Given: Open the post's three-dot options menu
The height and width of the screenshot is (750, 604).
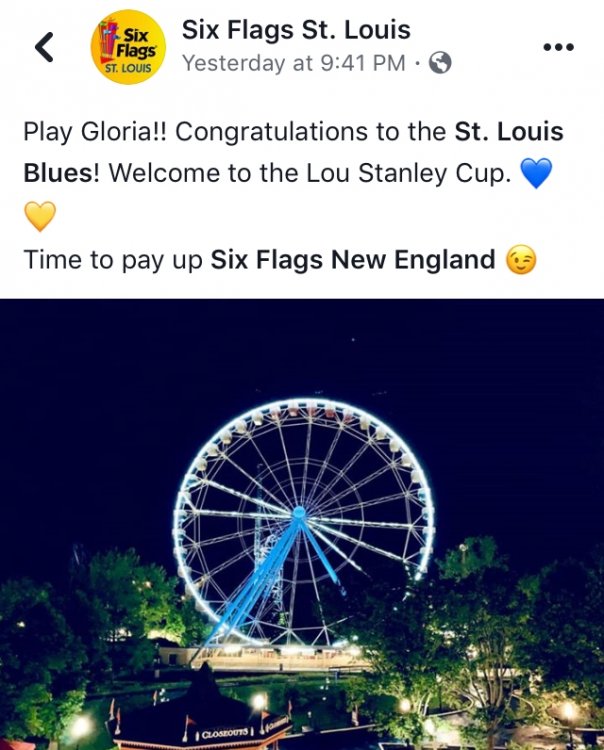Looking at the screenshot, I should [558, 47].
